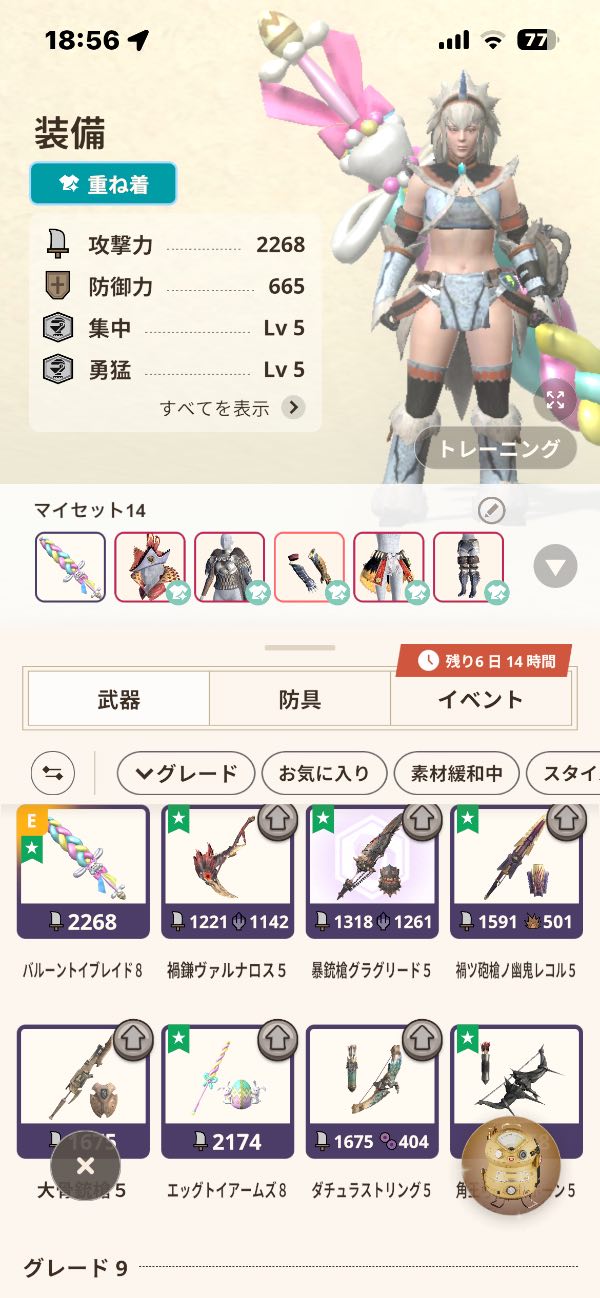This screenshot has height=1298, width=600.
Task: Open the グレード sort dropdown
Action: click(x=186, y=773)
